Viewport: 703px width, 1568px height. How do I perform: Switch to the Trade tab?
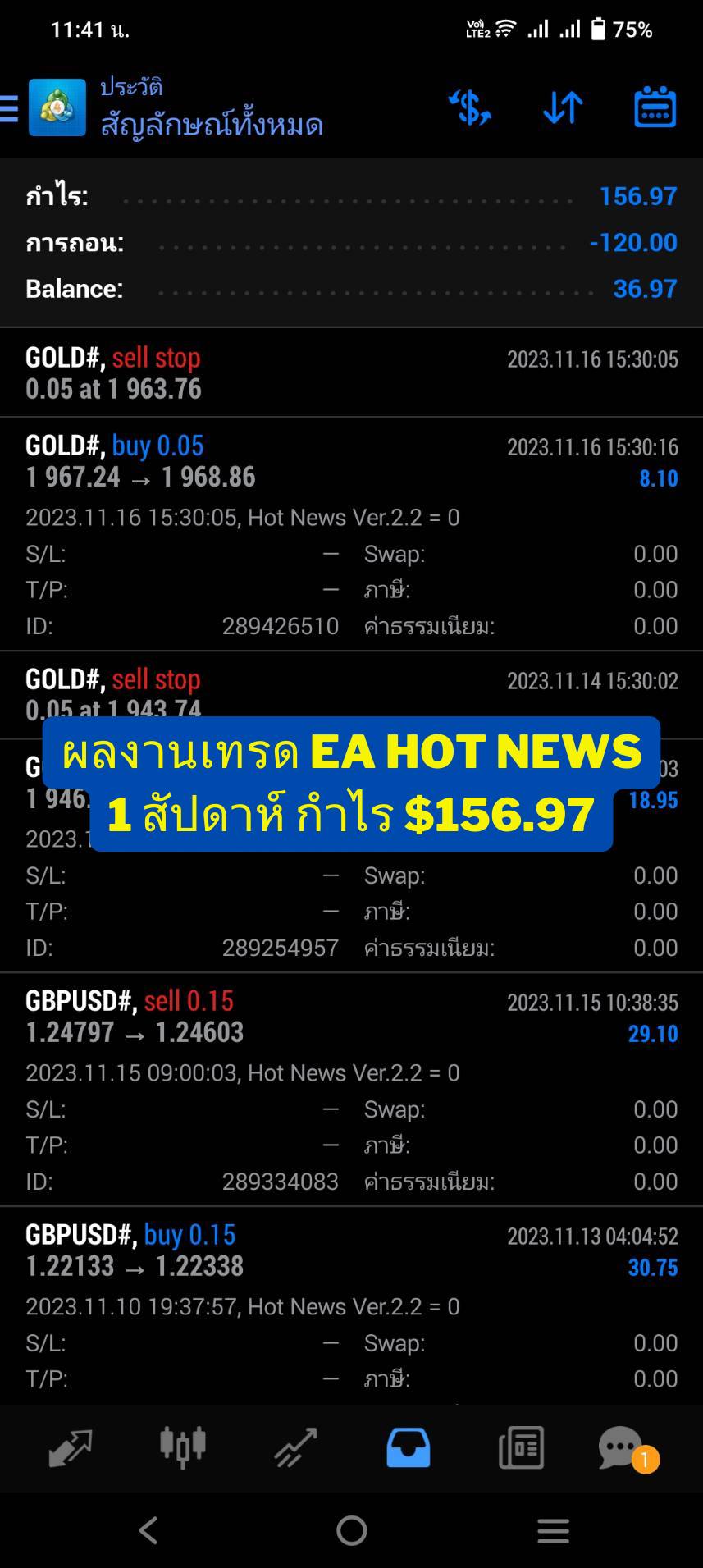[x=294, y=1448]
